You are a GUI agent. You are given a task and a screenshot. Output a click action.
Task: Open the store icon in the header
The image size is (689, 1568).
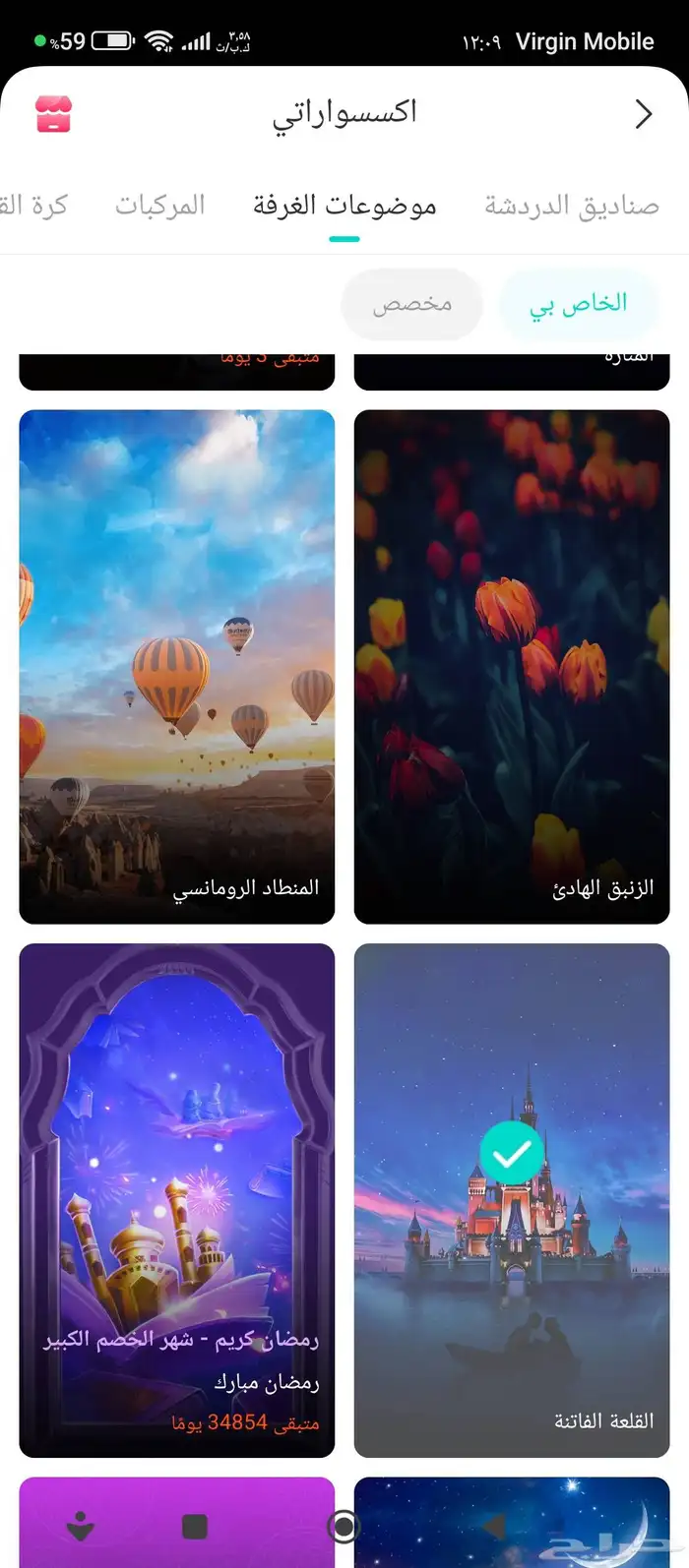tap(54, 114)
